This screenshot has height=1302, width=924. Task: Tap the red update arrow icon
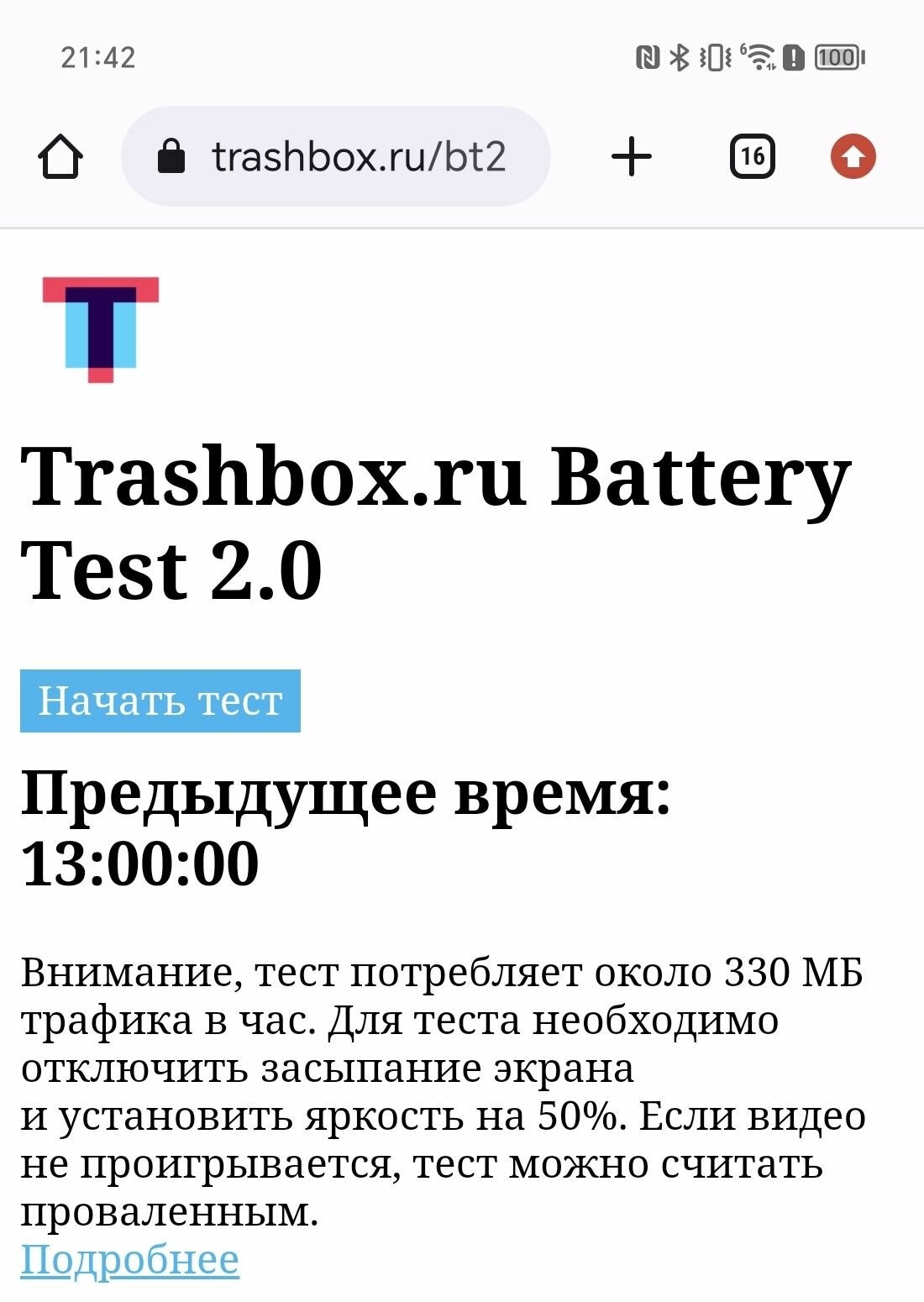click(x=853, y=157)
